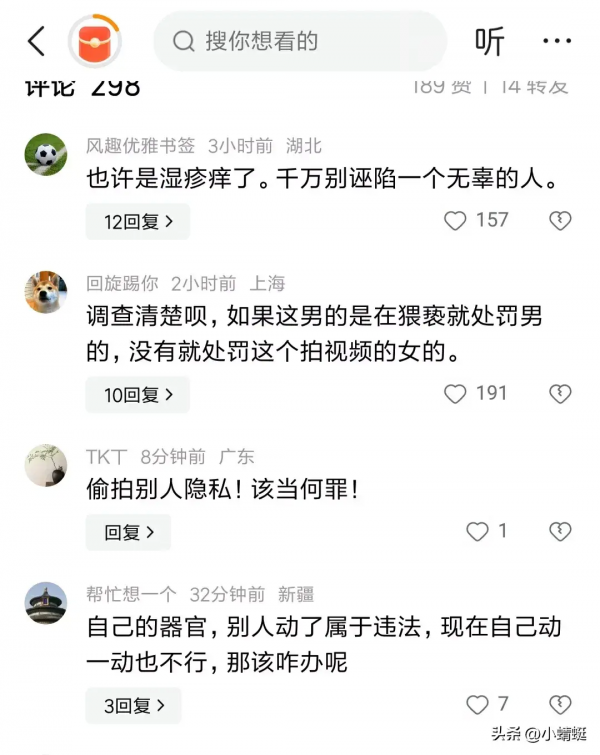The image size is (600, 755).
Task: Expand 10回复 under 回旋踢你's comment
Action: [x=137, y=395]
